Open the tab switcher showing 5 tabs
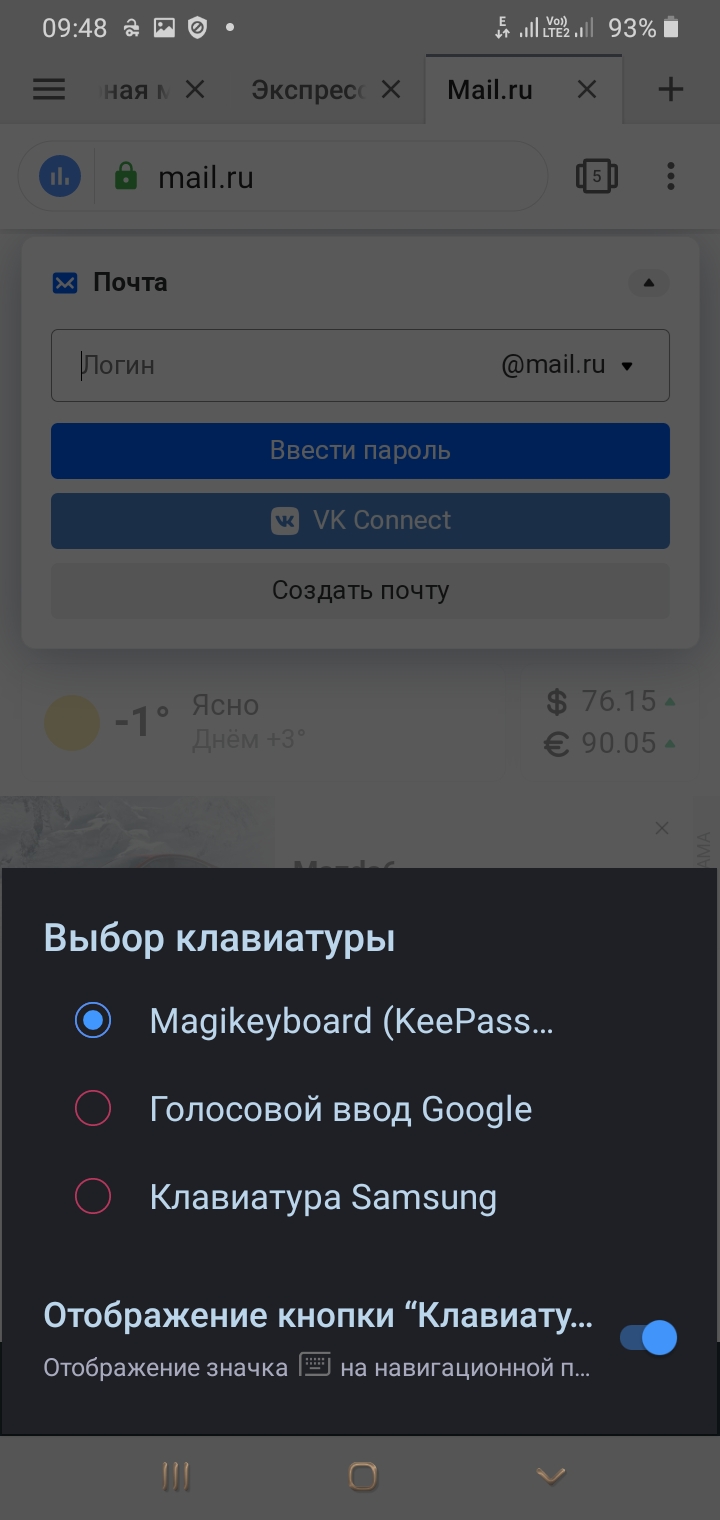Image resolution: width=720 pixels, height=1520 pixels. [597, 175]
